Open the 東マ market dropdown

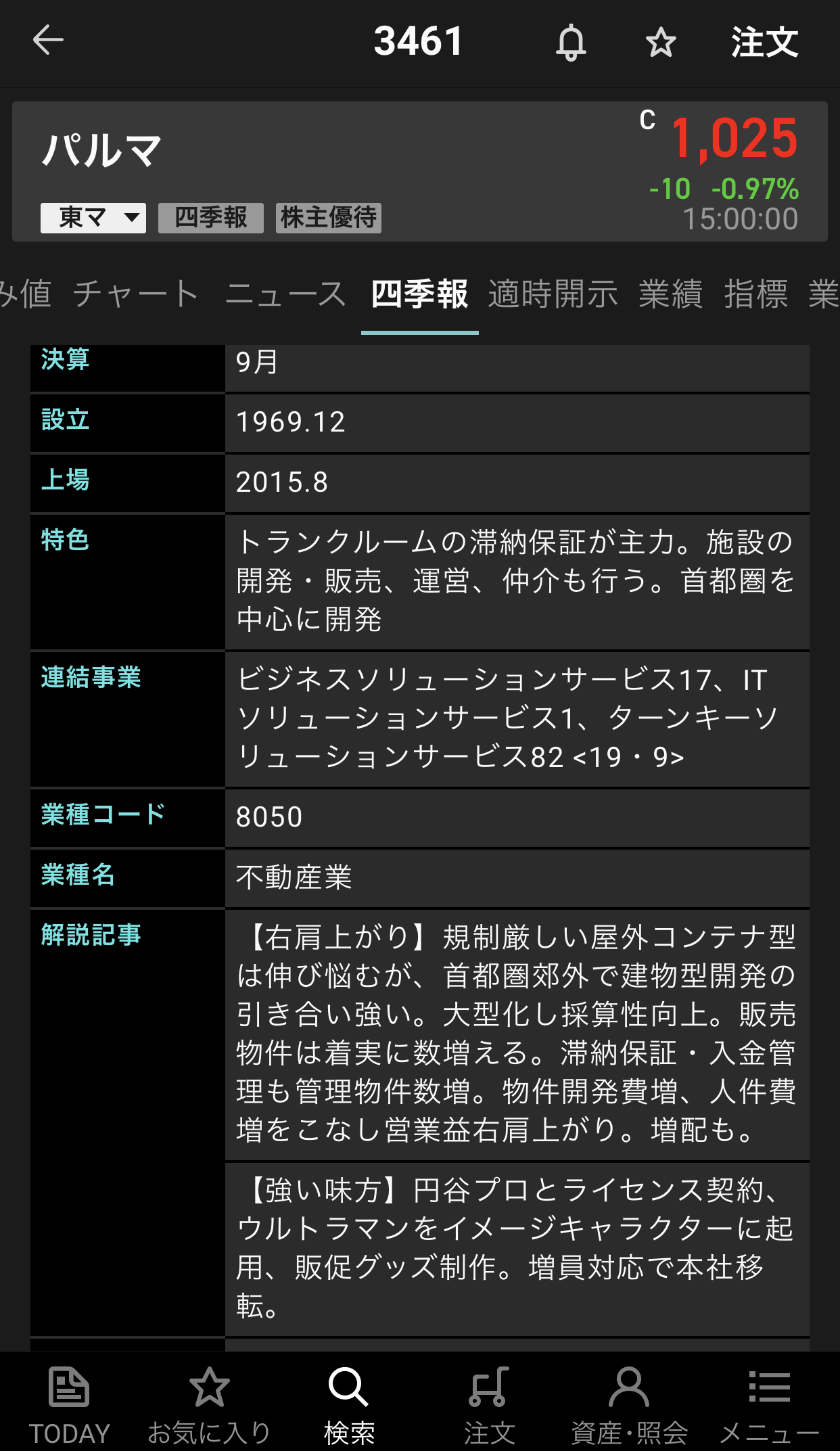tap(93, 218)
